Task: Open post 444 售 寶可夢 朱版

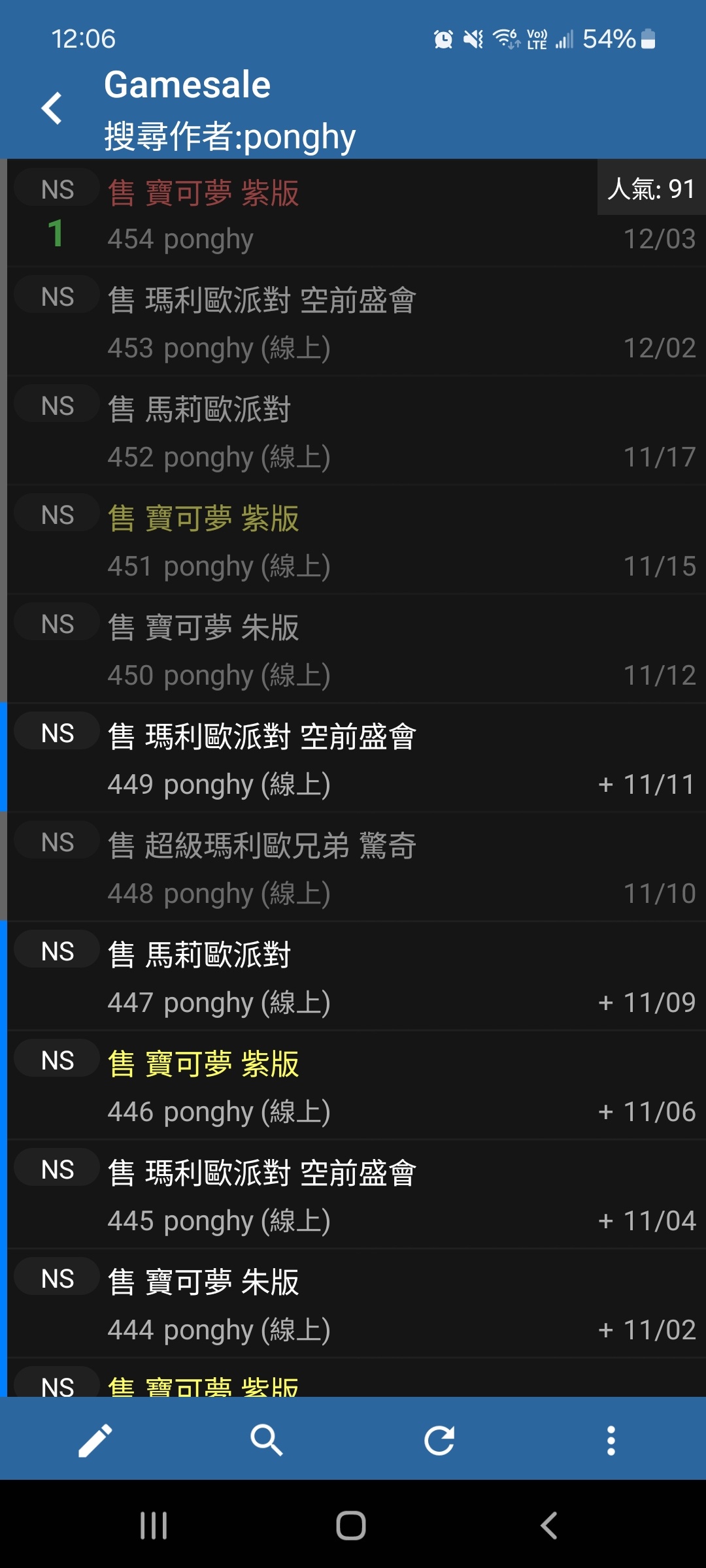Action: (x=356, y=1304)
